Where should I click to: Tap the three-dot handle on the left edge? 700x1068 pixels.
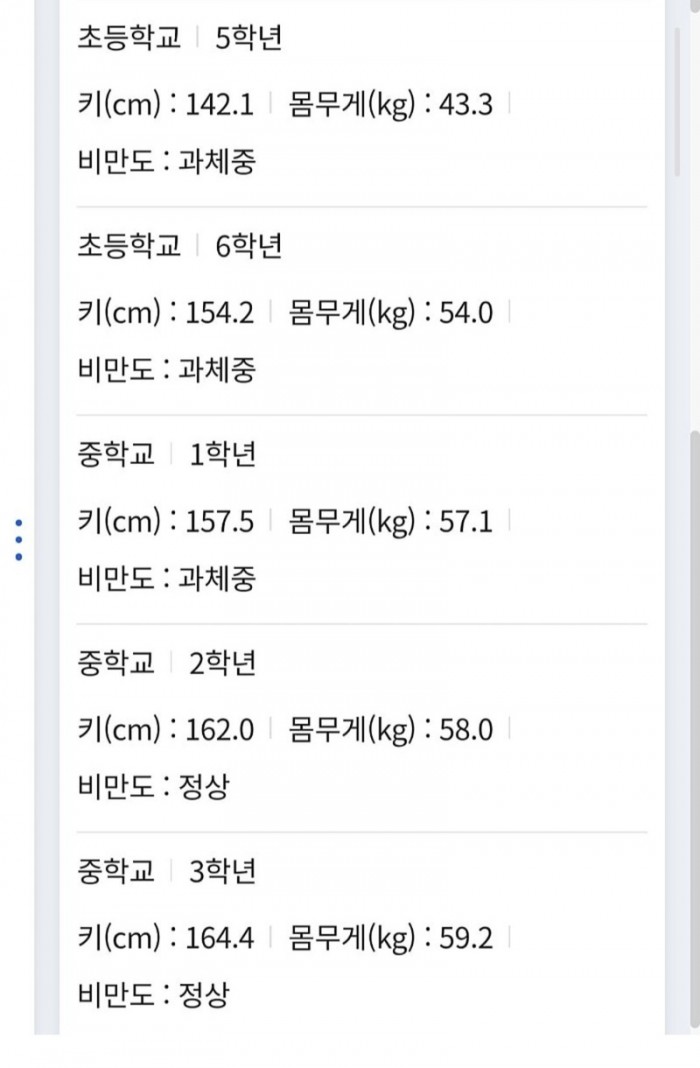pyautogui.click(x=18, y=539)
